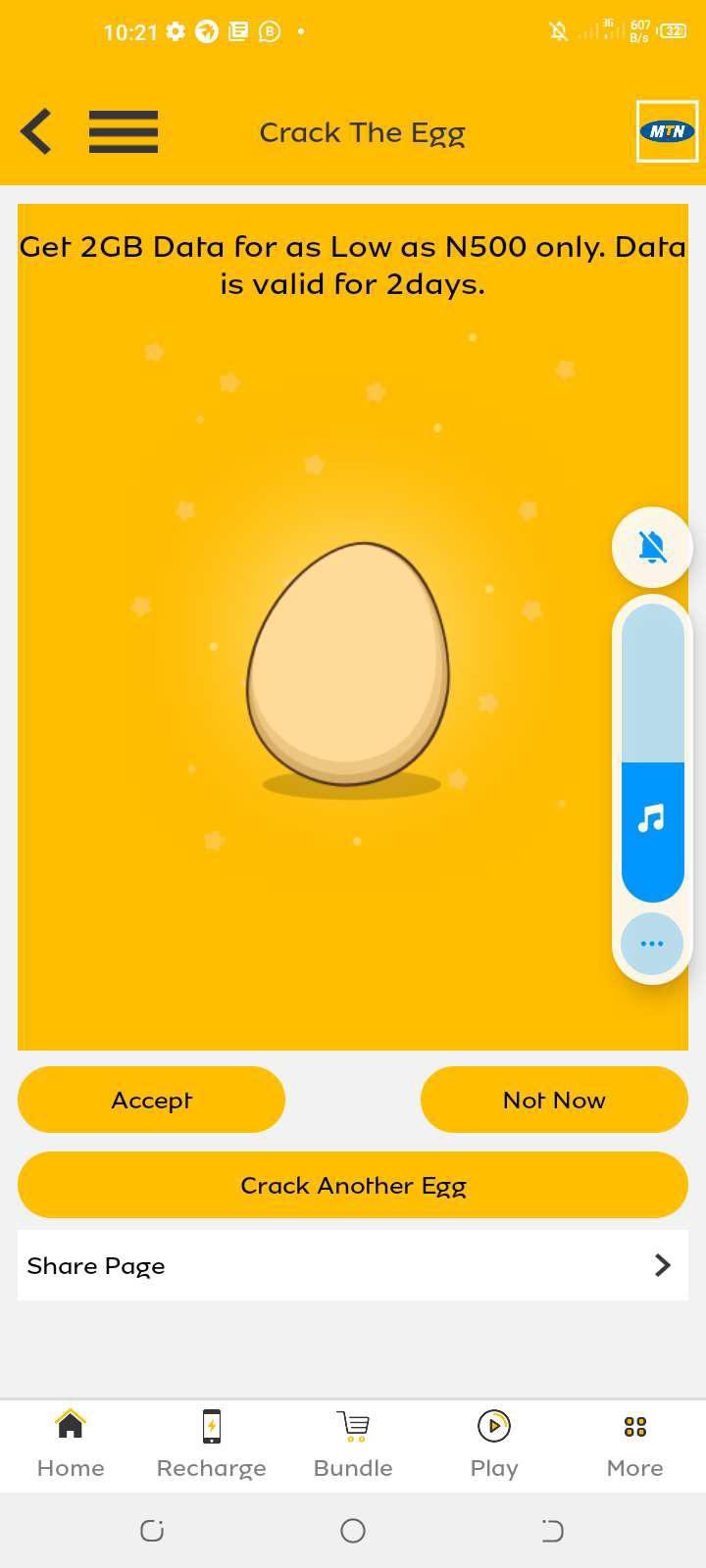Switch to the Home tab
Image resolution: width=706 pixels, height=1568 pixels.
(x=71, y=1444)
